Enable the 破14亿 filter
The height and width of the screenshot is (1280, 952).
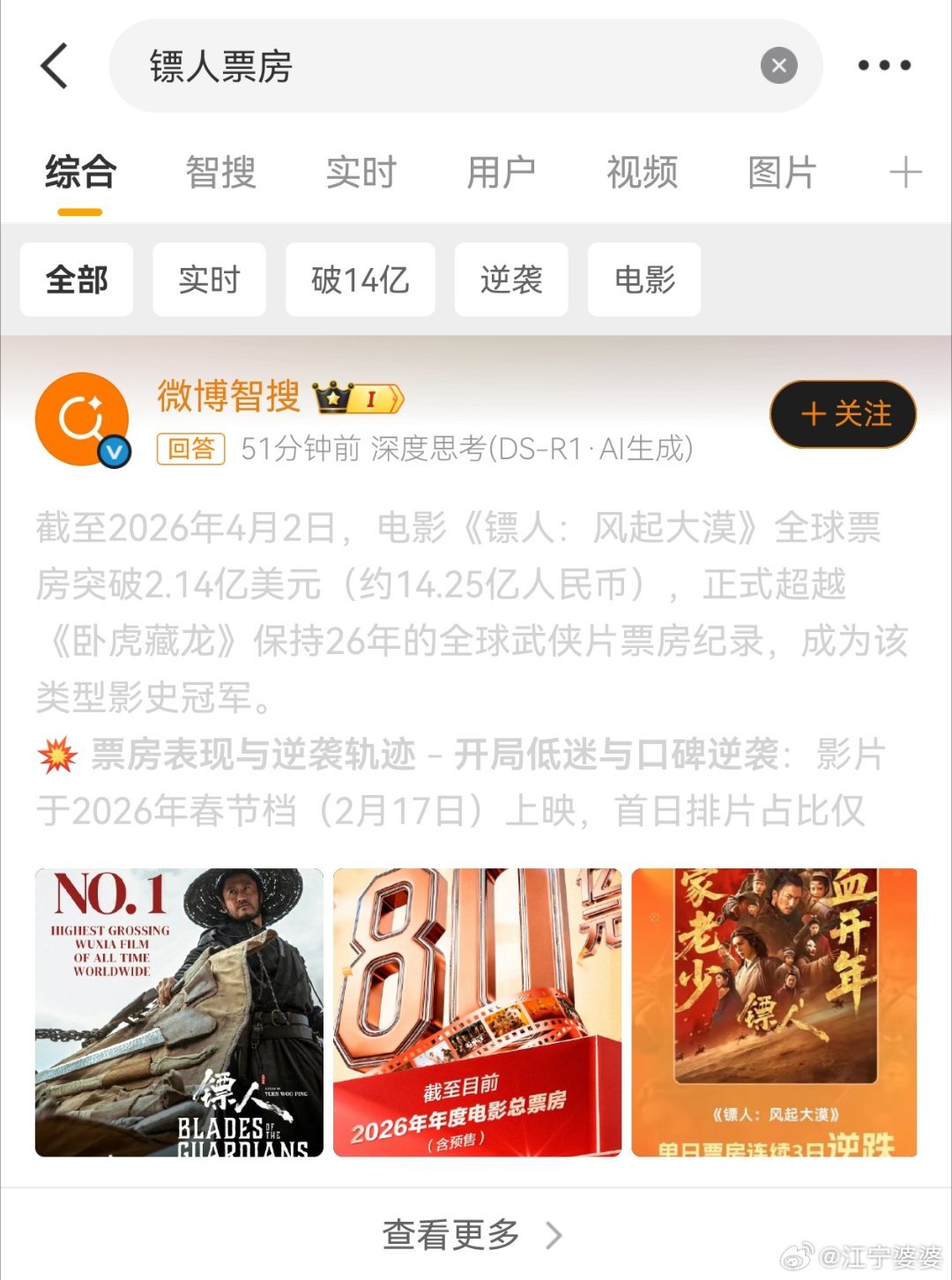(361, 279)
